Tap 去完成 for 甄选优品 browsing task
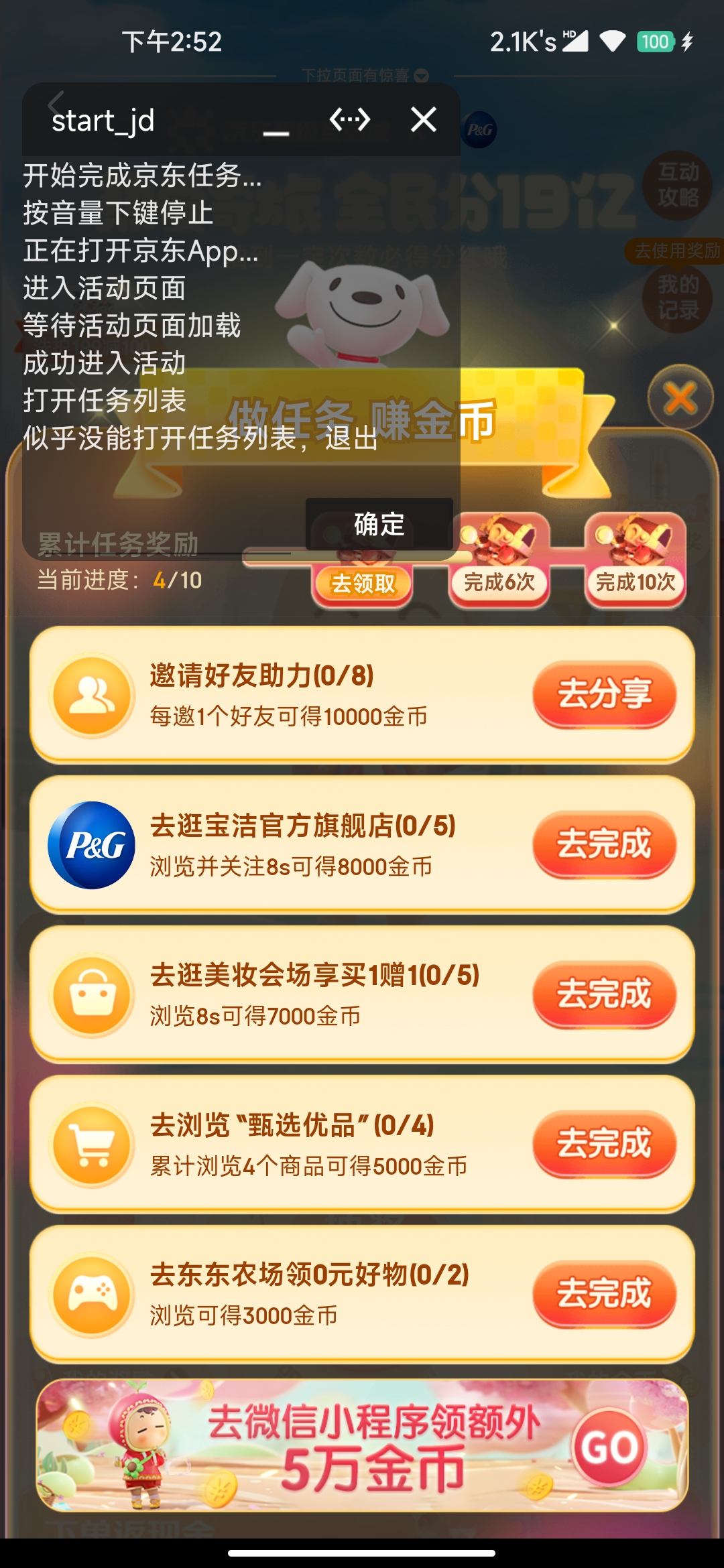This screenshot has width=724, height=1568. (604, 1144)
